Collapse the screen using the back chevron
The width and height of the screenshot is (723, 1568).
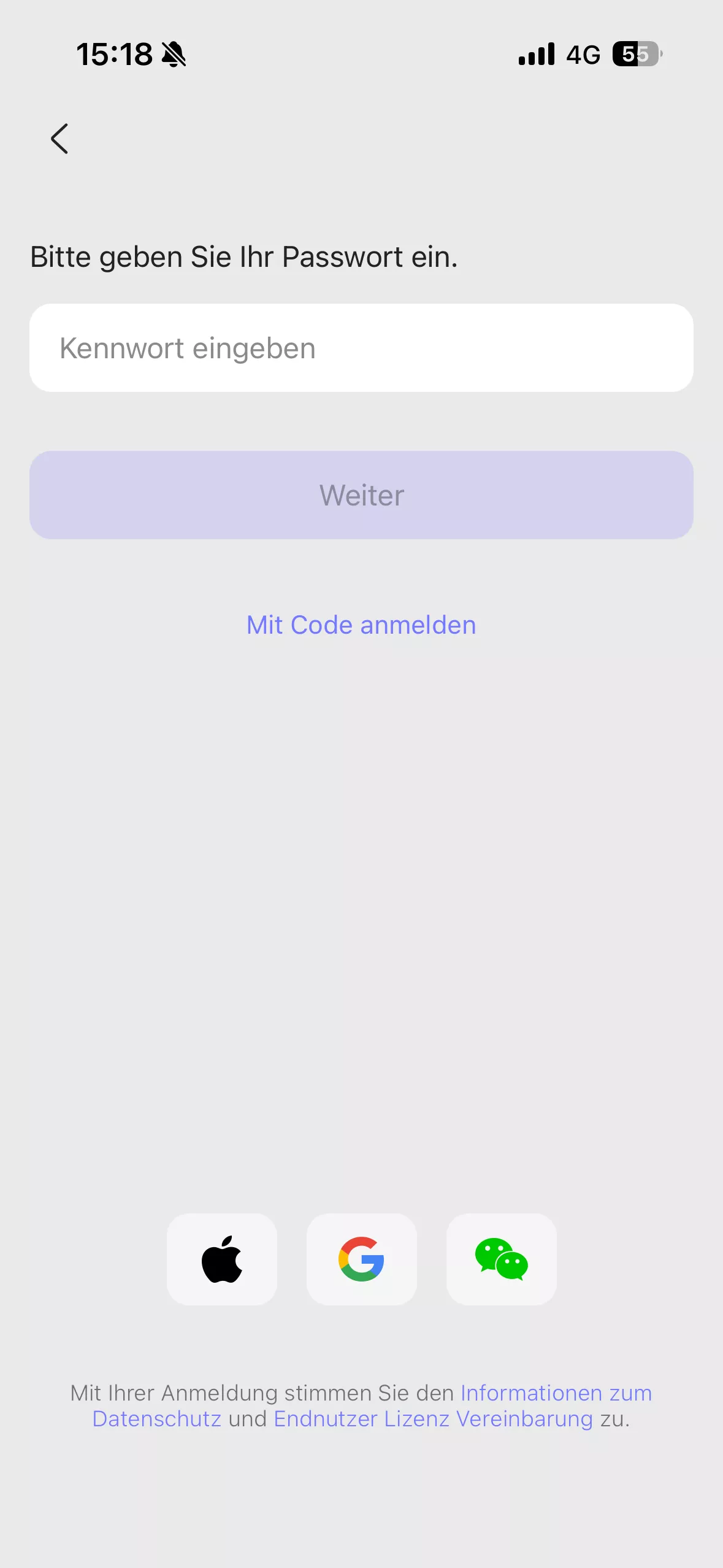click(59, 139)
